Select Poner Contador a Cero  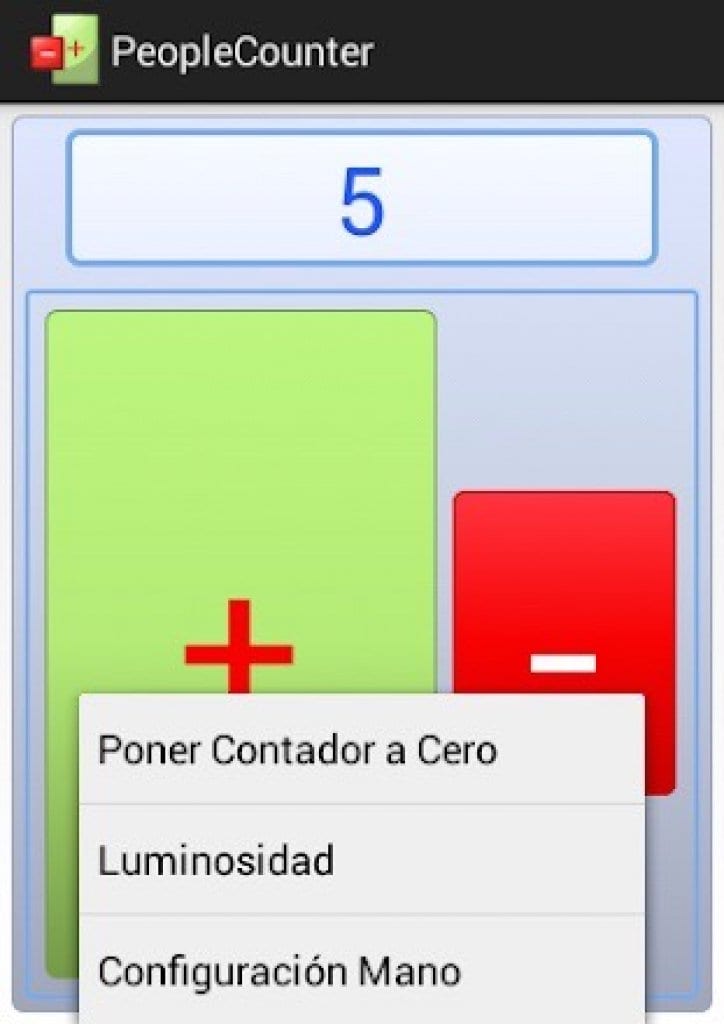point(361,750)
